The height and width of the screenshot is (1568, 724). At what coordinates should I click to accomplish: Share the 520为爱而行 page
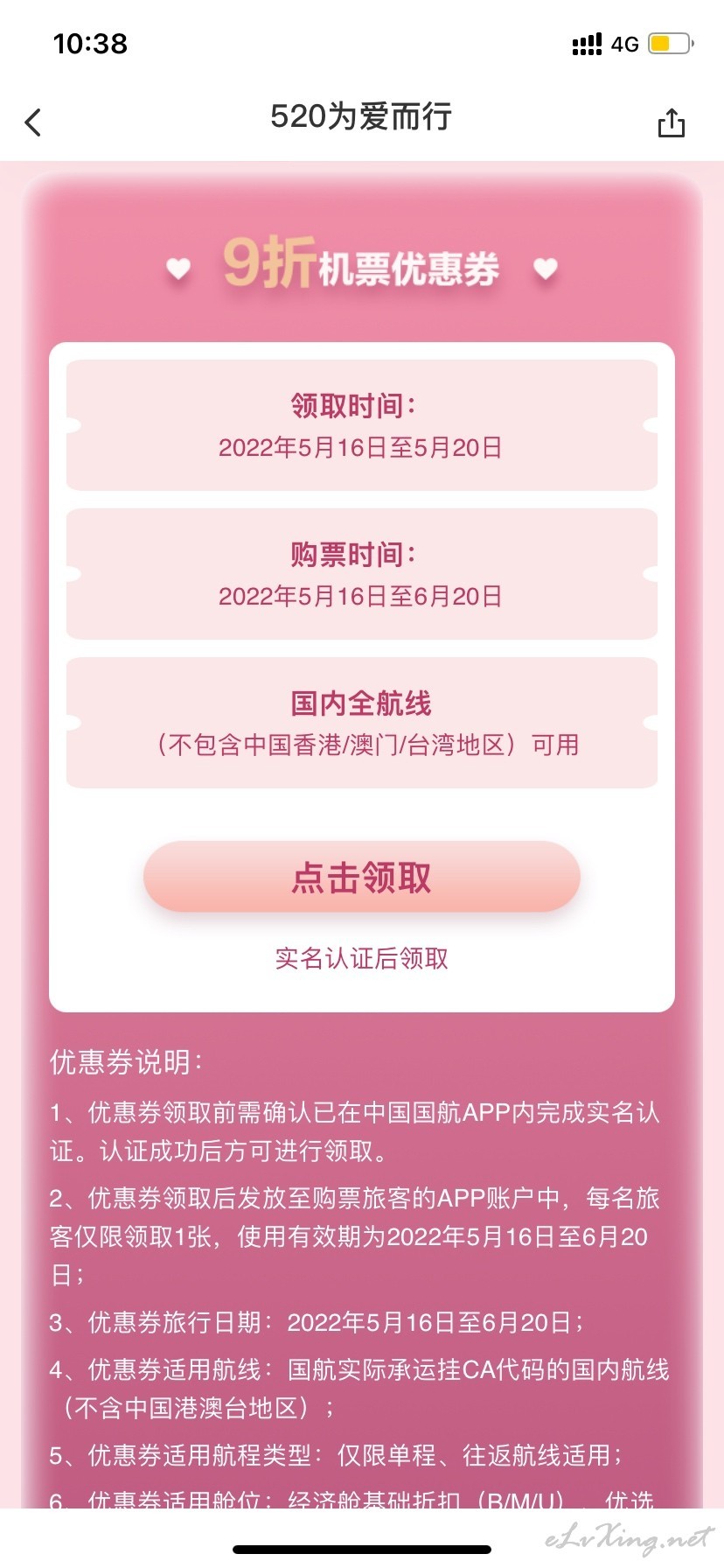(x=671, y=122)
